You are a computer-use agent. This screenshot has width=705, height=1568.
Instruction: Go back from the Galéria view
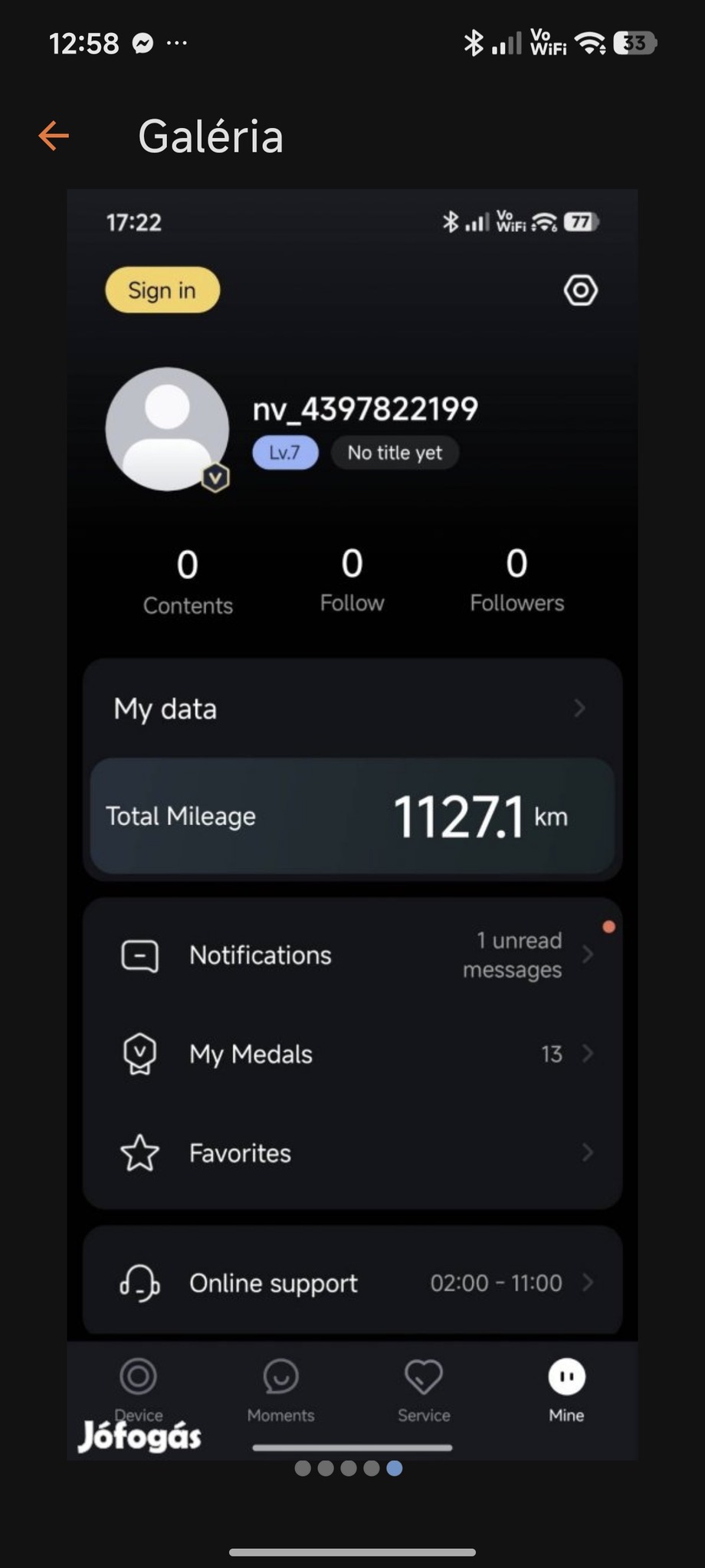(x=54, y=136)
